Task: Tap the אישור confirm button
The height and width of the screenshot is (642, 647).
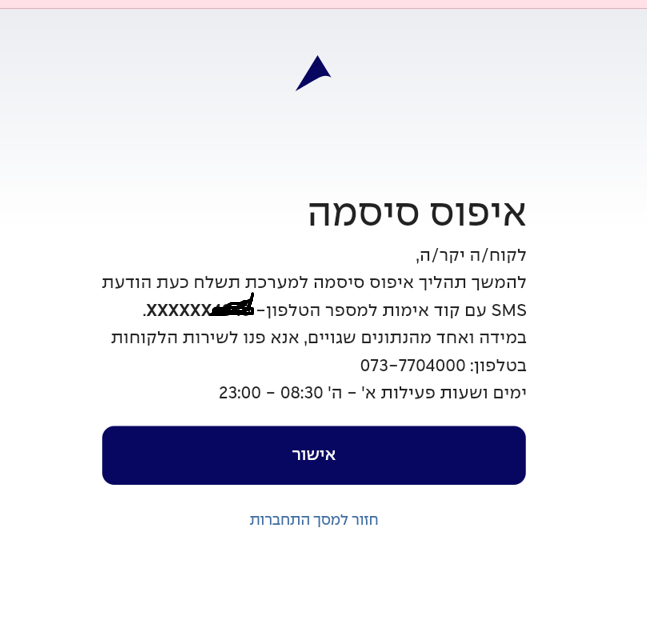Action: (313, 455)
